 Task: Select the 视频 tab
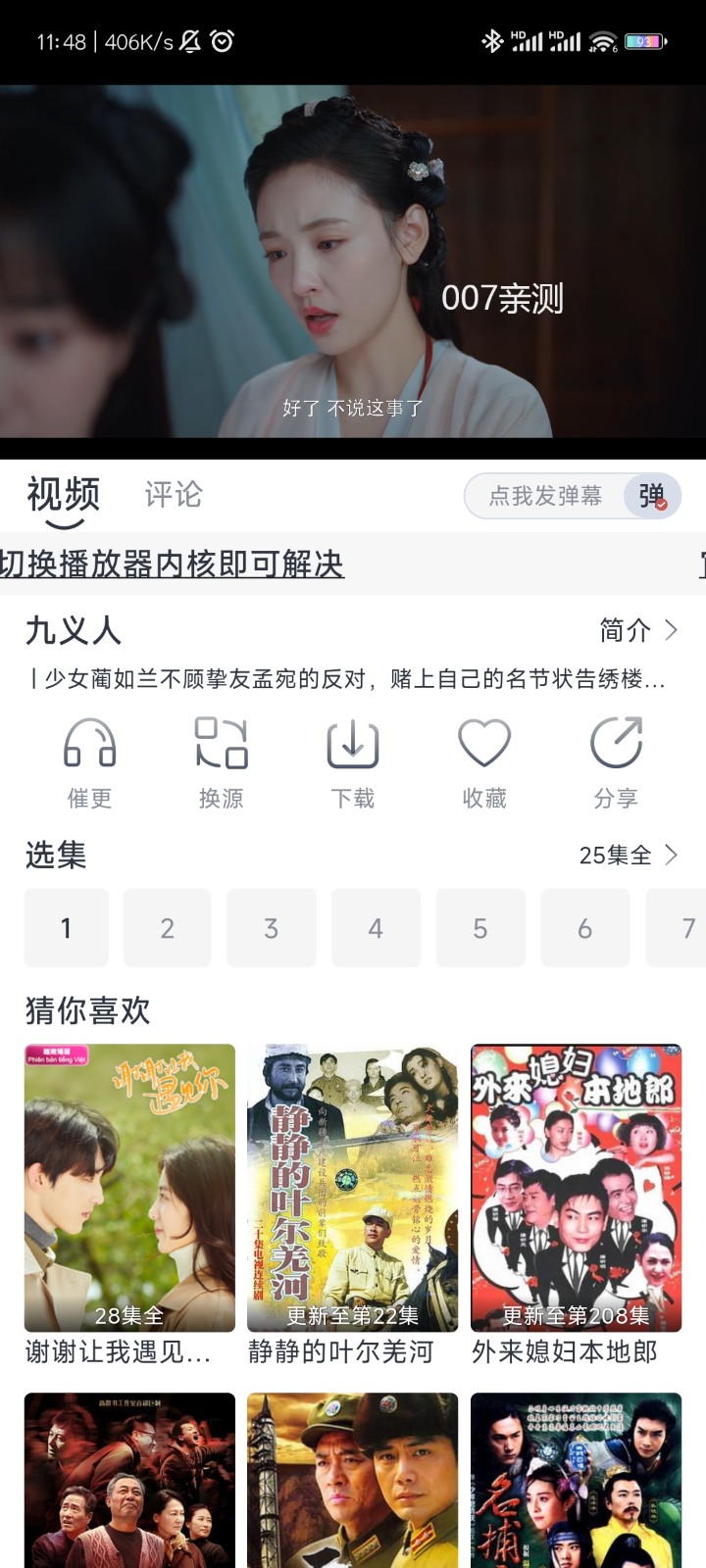coord(64,495)
